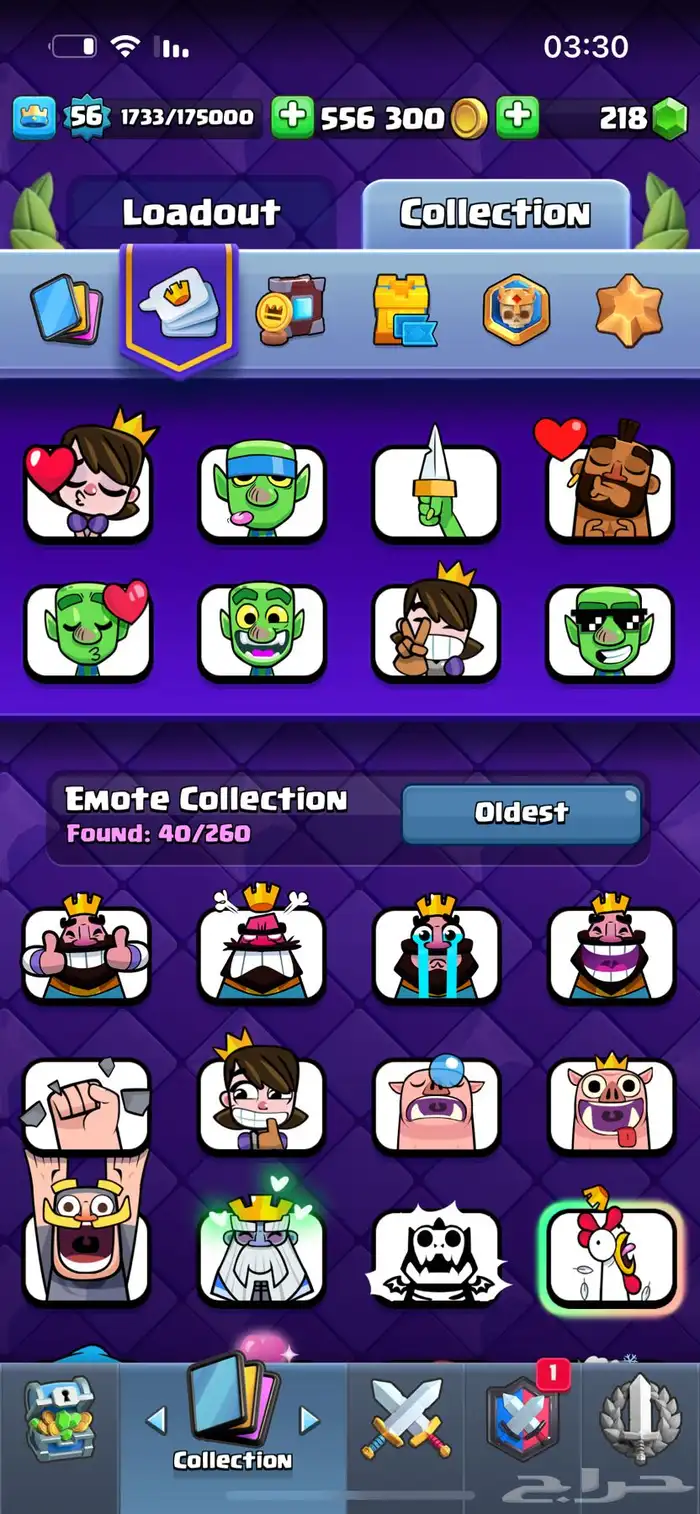Open the skull badge category

[516, 310]
